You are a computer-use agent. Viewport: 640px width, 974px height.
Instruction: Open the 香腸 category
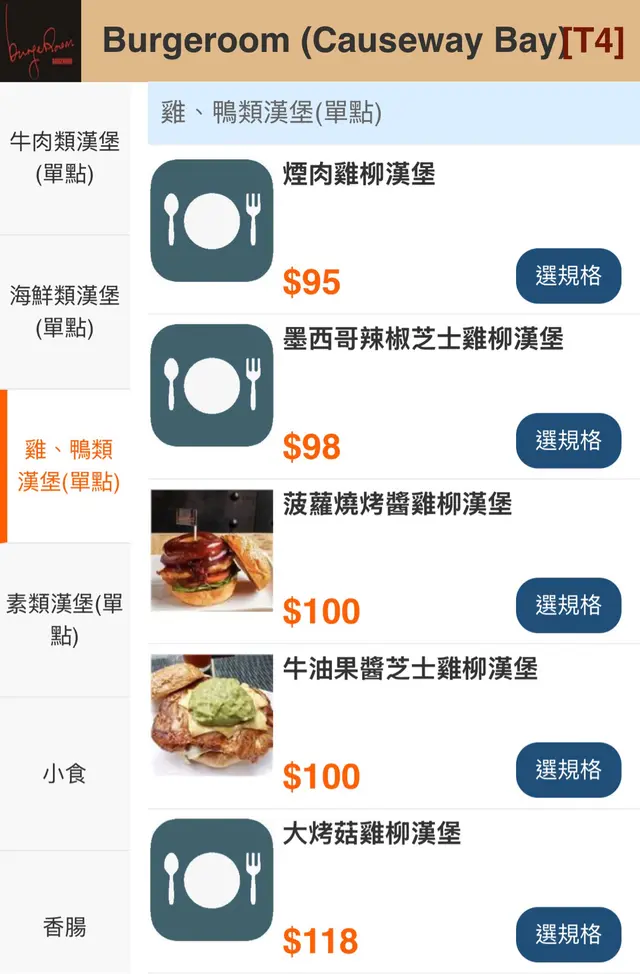tap(65, 927)
